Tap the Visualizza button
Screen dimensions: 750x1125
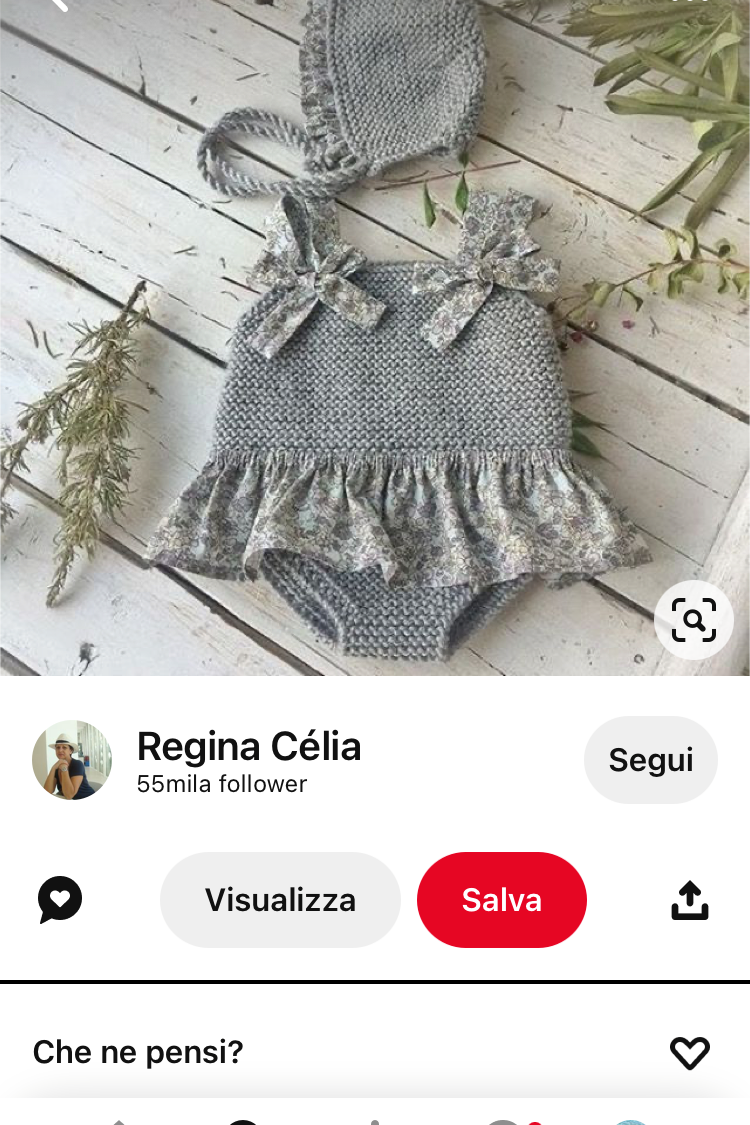(x=280, y=900)
